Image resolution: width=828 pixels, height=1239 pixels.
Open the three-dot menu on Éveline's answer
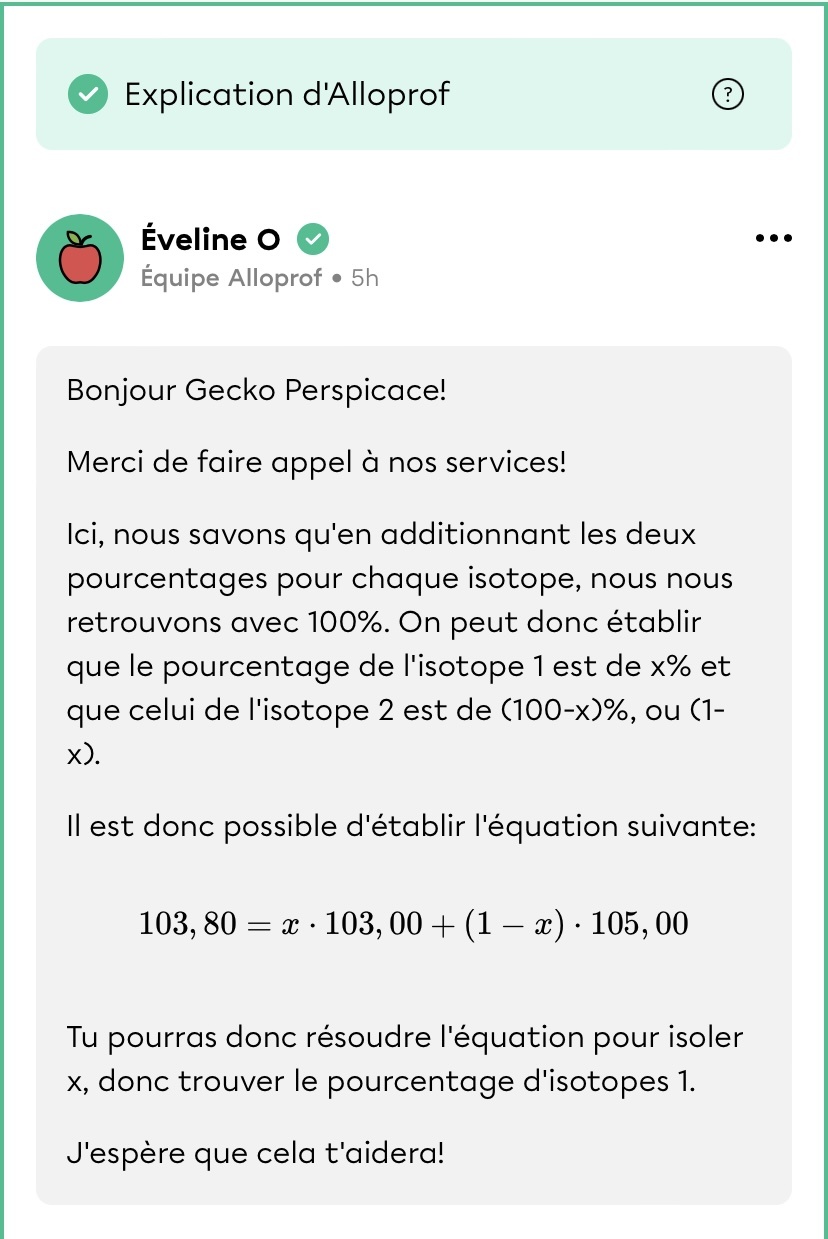773,239
